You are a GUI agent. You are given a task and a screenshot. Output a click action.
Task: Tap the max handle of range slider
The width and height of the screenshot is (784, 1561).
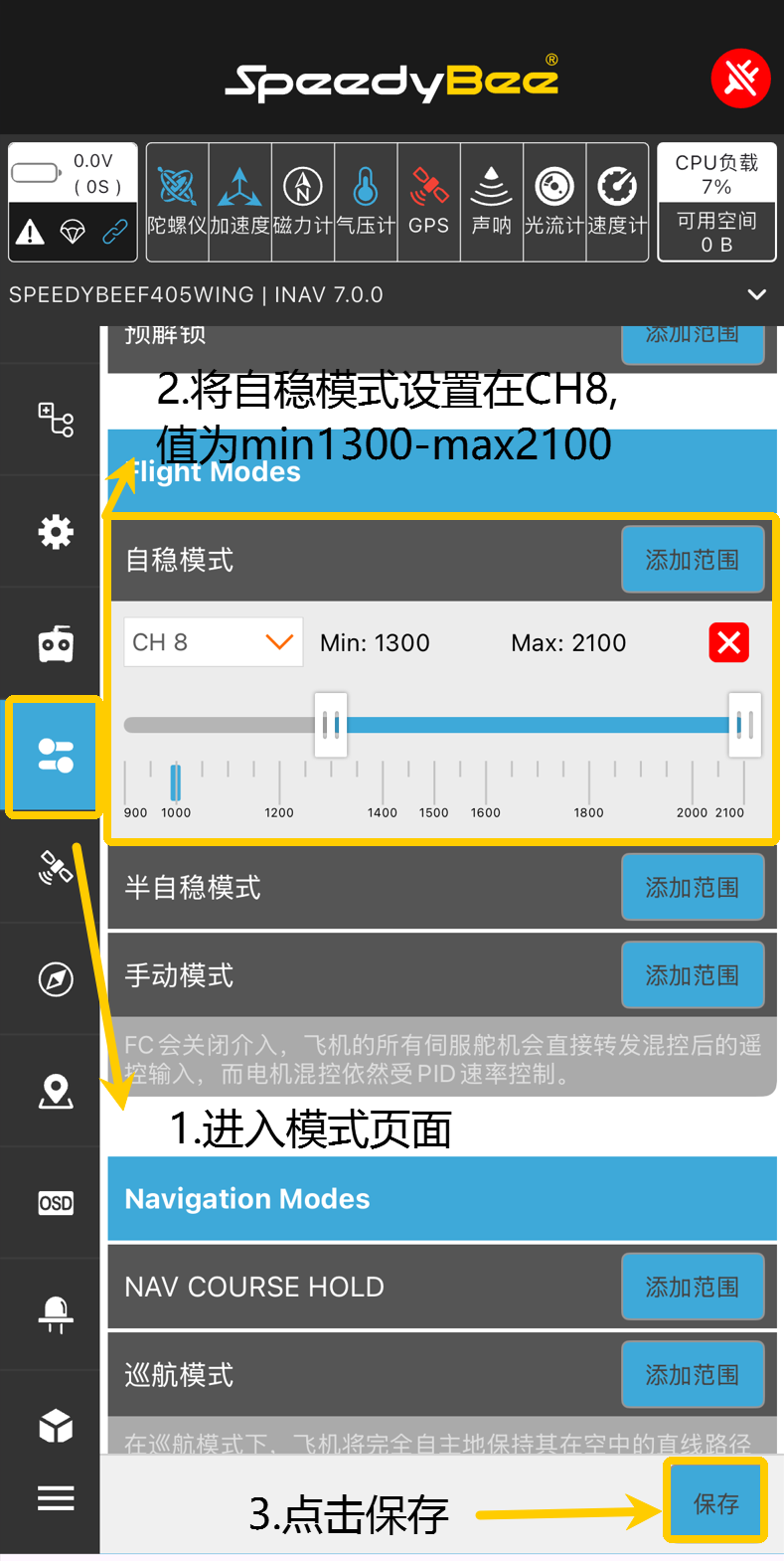click(743, 725)
